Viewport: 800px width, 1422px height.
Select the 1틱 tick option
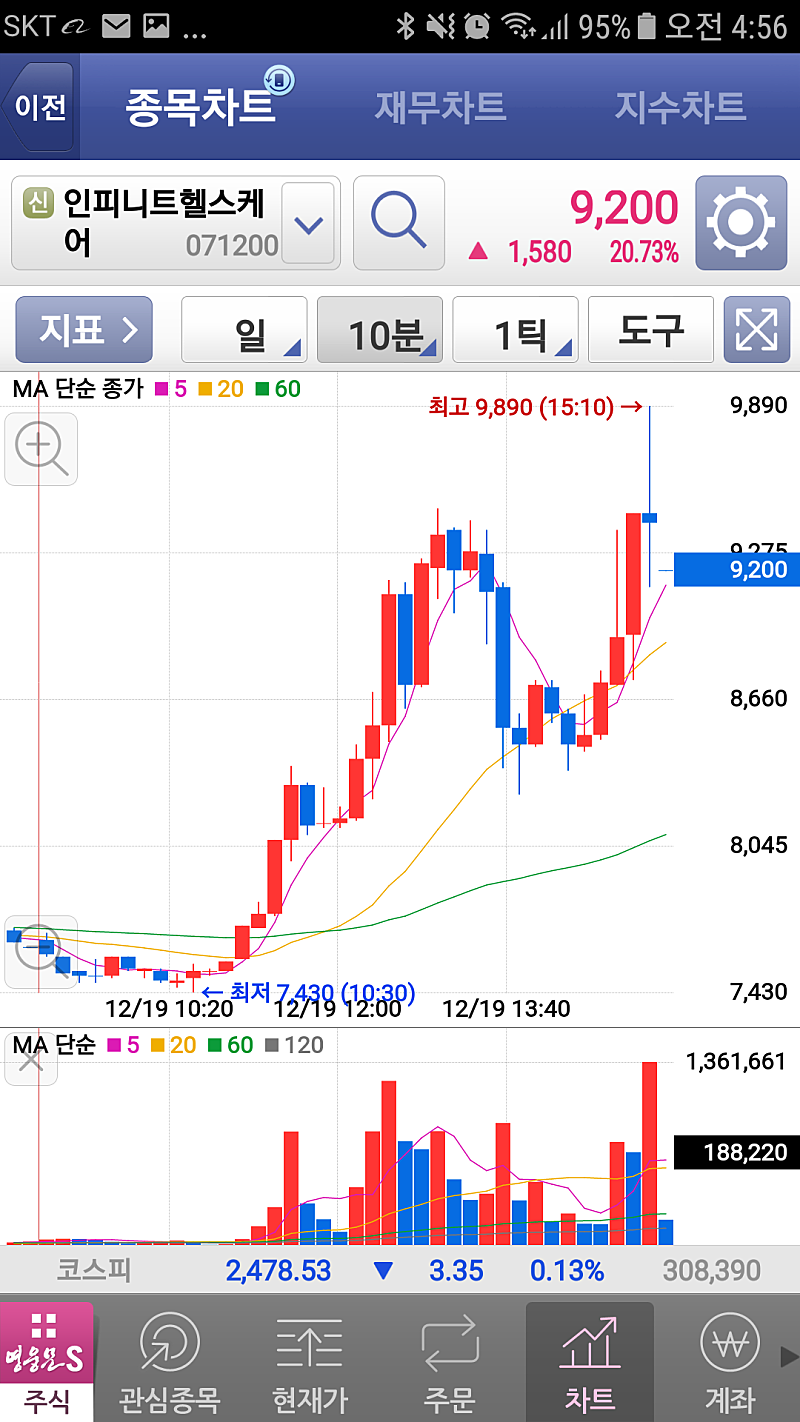(x=516, y=330)
